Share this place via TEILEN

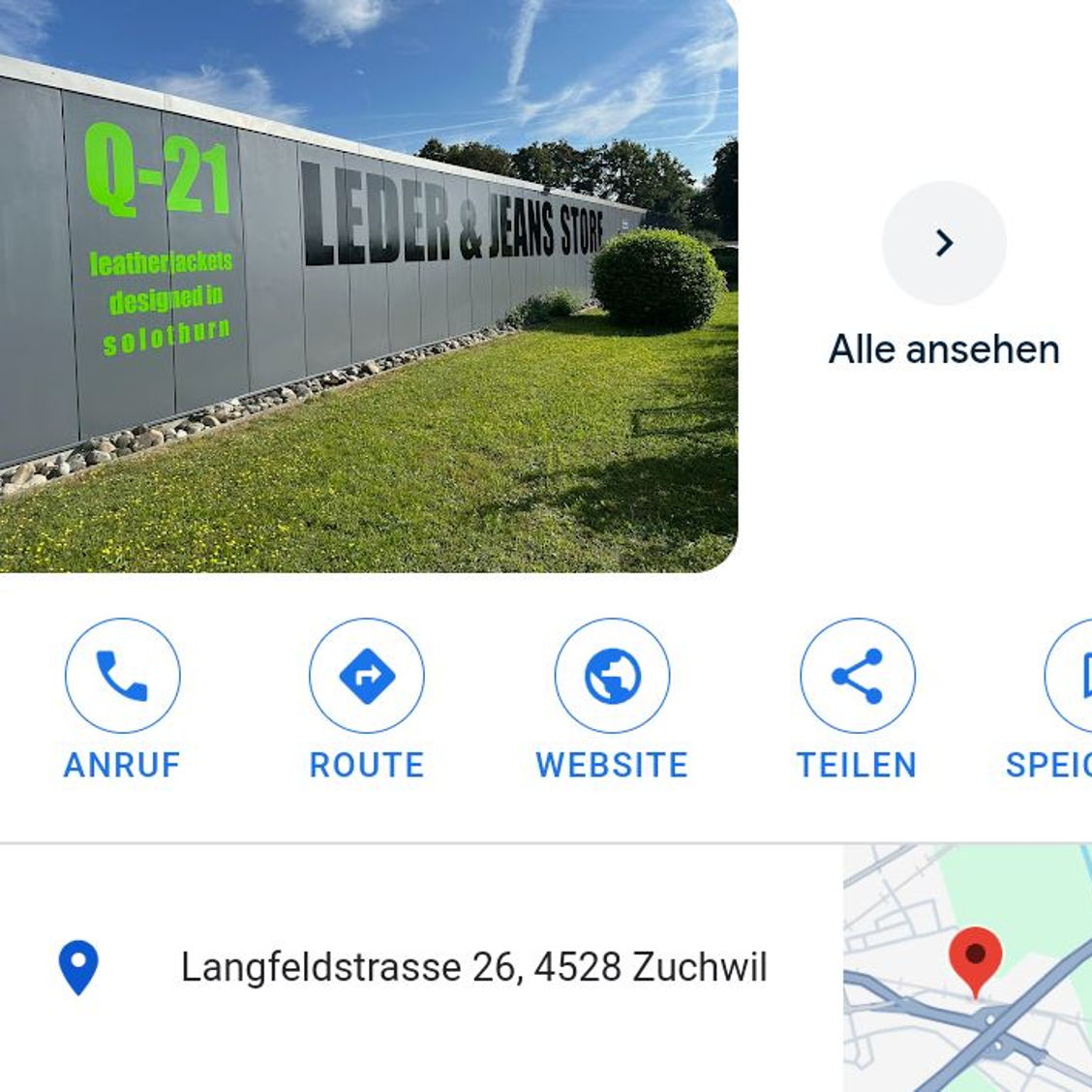click(x=857, y=676)
